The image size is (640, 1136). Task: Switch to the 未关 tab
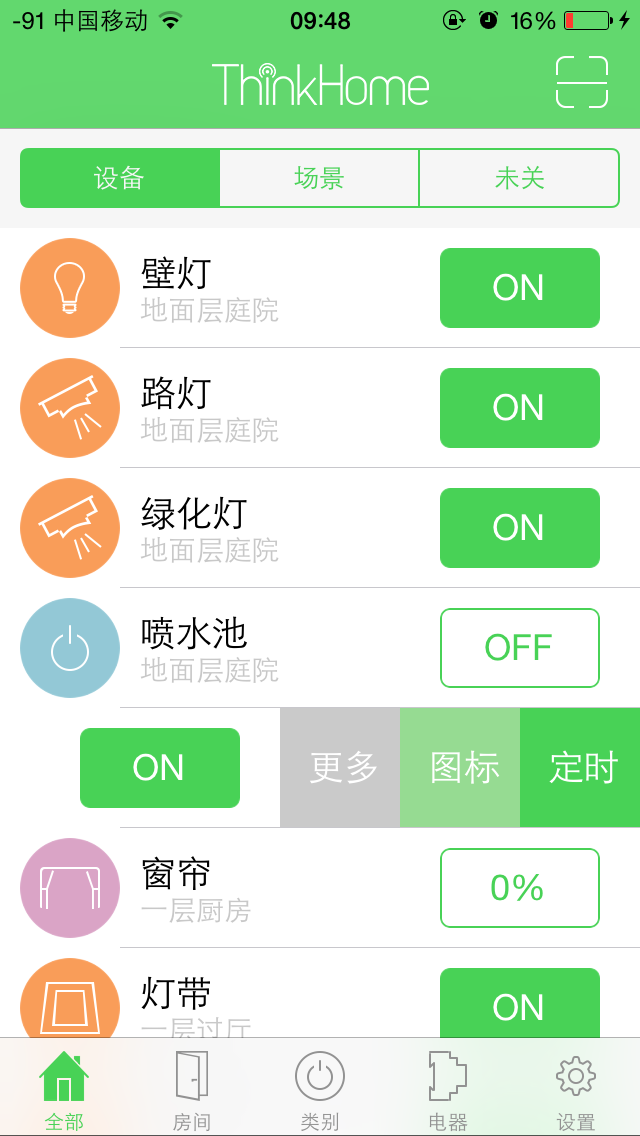coord(519,178)
